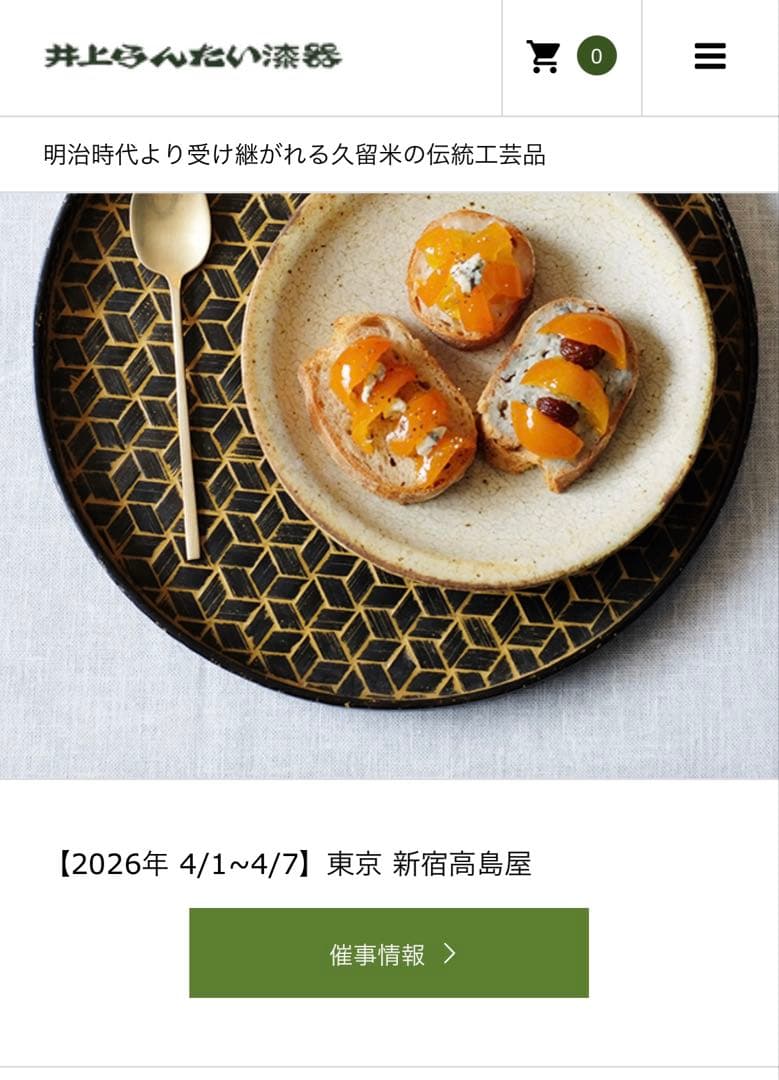This screenshot has height=1080, width=779.
Task: Expand event details via arrow on green button
Action: [453, 953]
